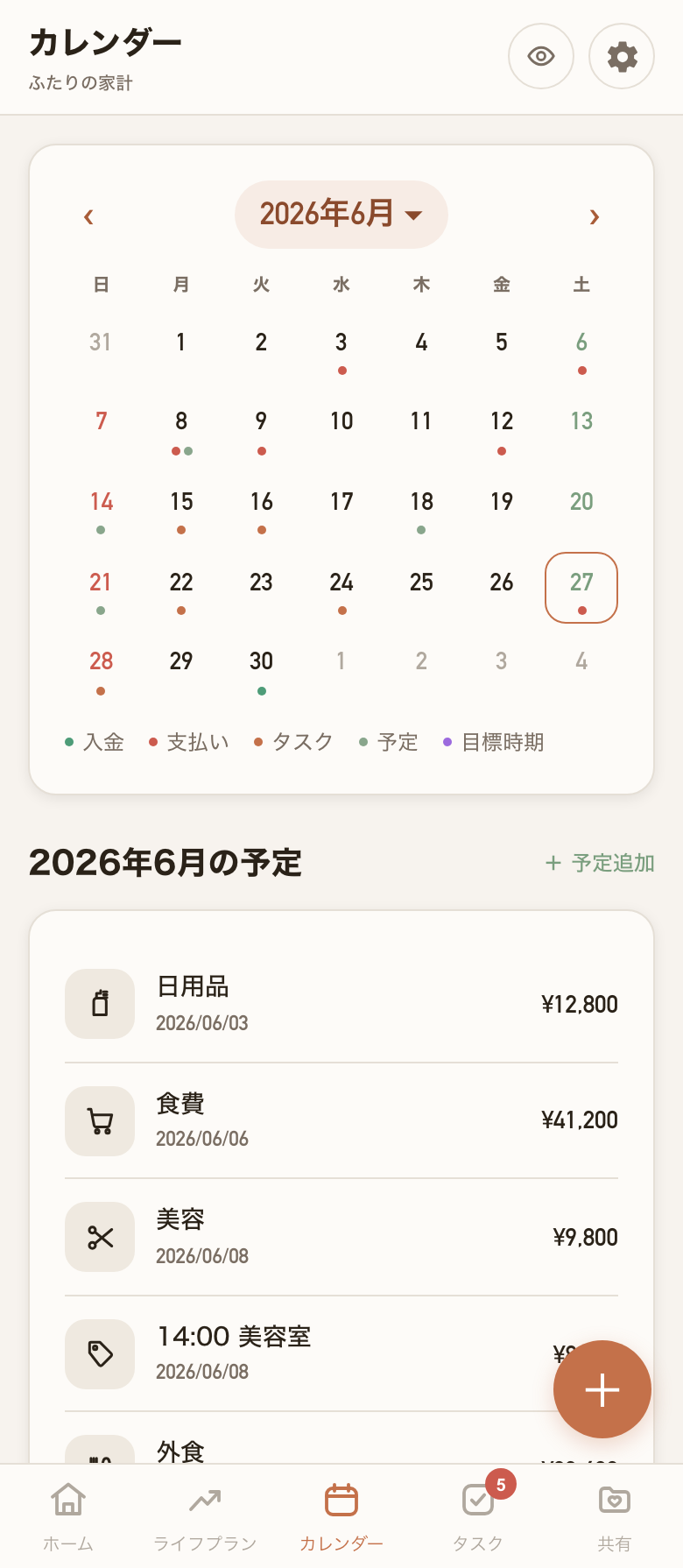Viewport: 683px width, 1568px height.
Task: Select June 27 on the calendar
Action: [x=581, y=588]
